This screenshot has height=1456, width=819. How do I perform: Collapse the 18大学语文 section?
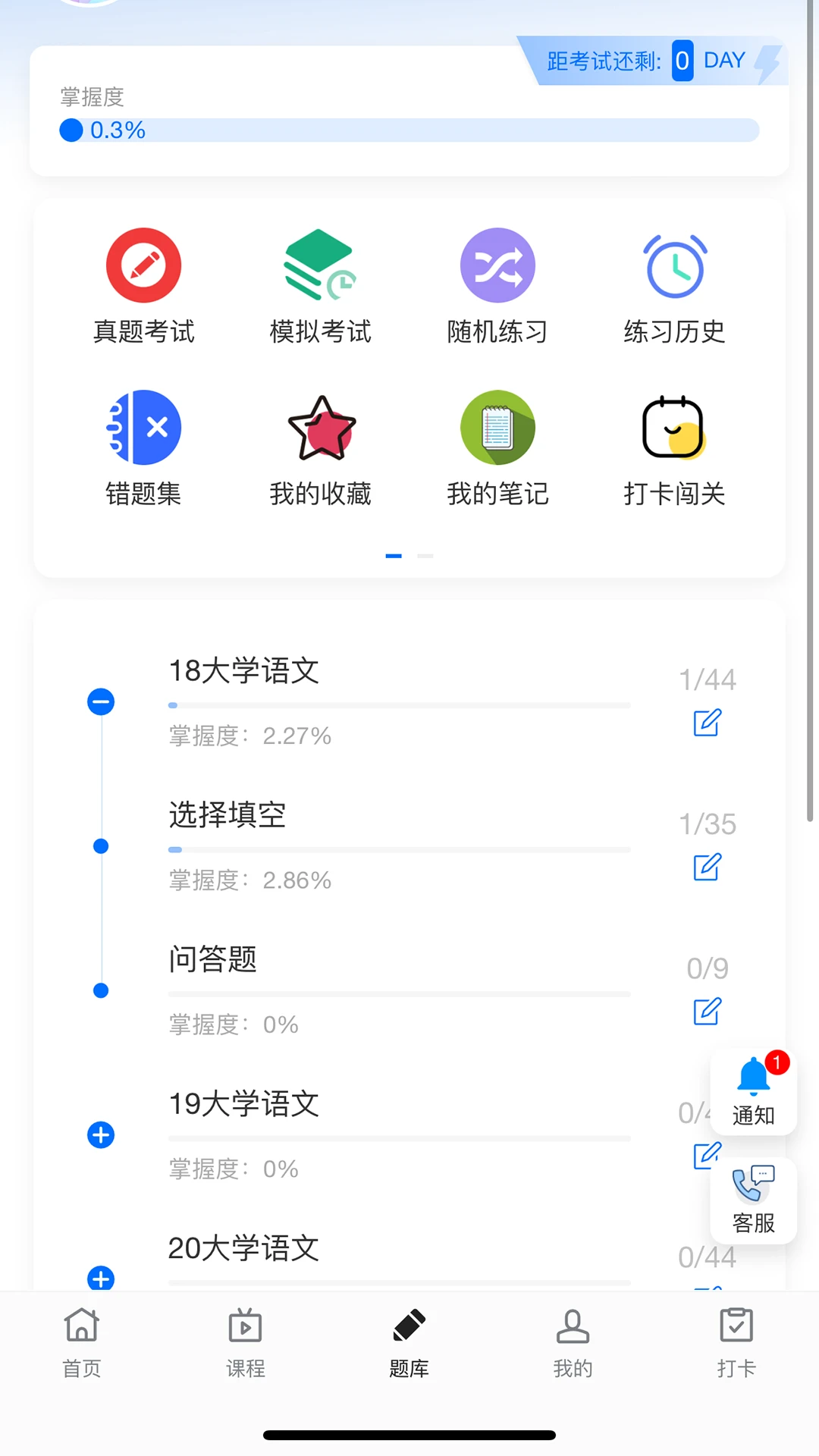coord(101,701)
